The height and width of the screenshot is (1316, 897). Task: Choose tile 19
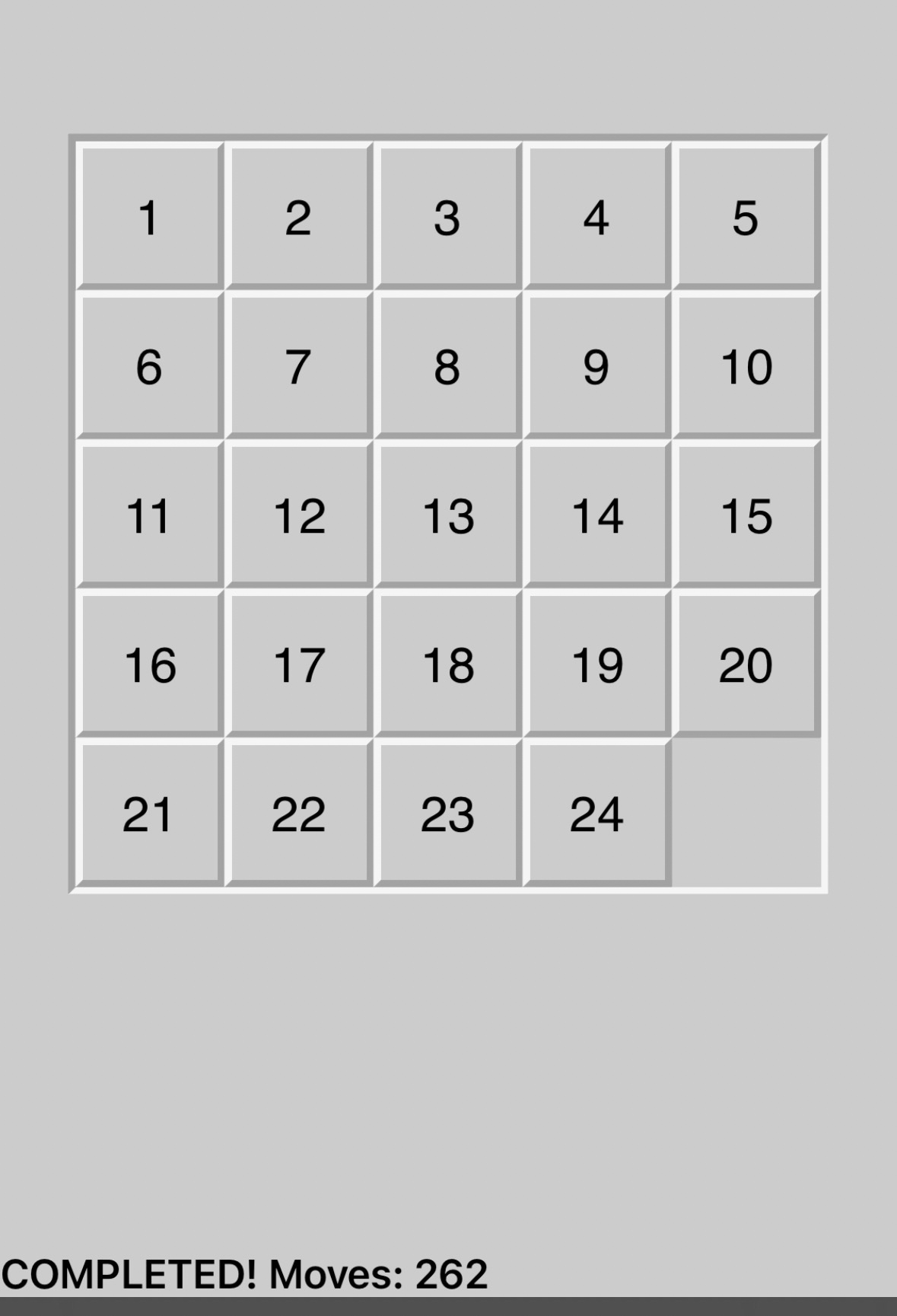tap(597, 664)
